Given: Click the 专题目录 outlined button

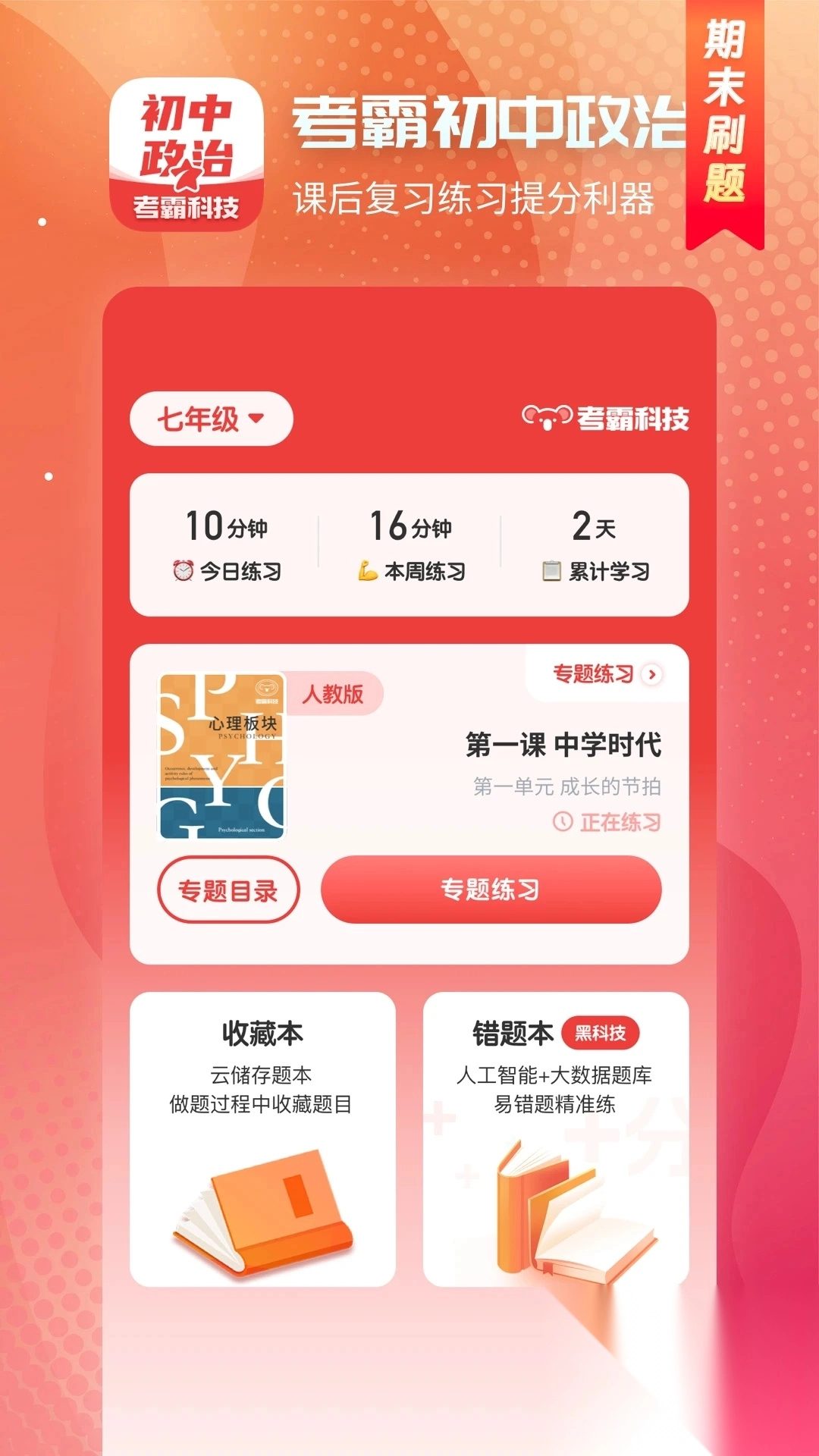Looking at the screenshot, I should click(x=227, y=892).
